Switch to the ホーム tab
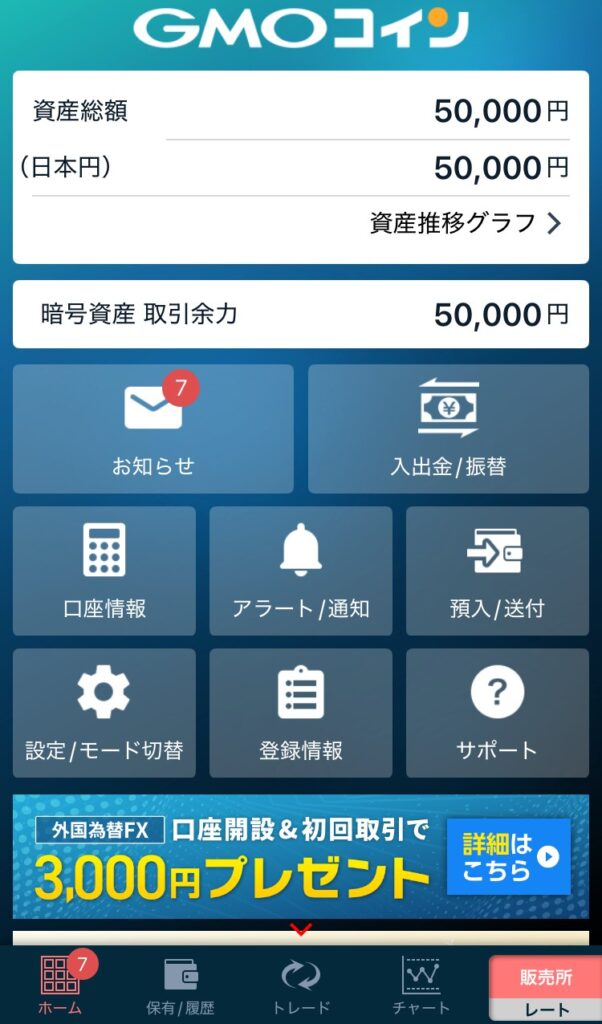This screenshot has width=602, height=1024. point(60,985)
